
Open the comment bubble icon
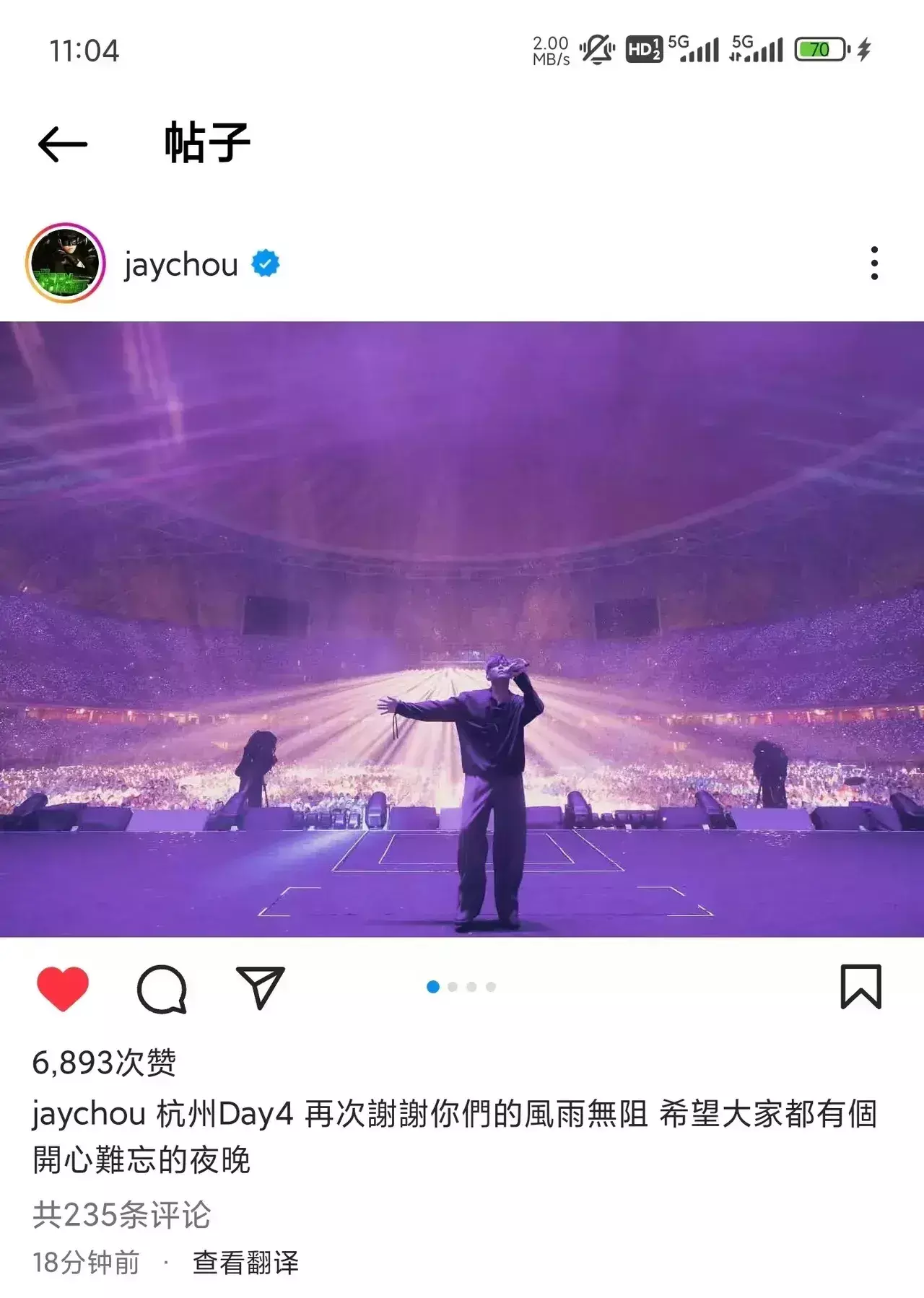[162, 988]
